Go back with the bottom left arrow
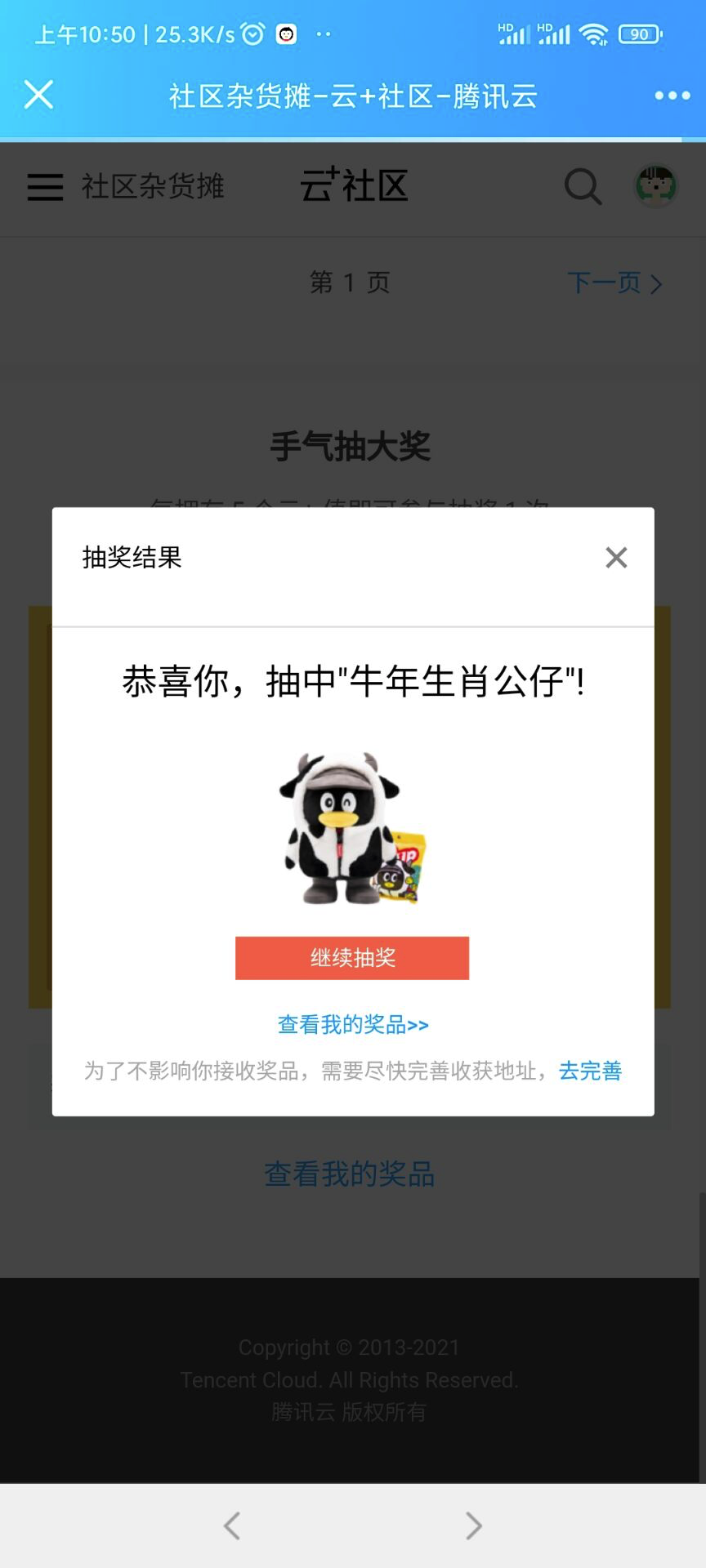This screenshot has width=706, height=1568. point(232,1526)
